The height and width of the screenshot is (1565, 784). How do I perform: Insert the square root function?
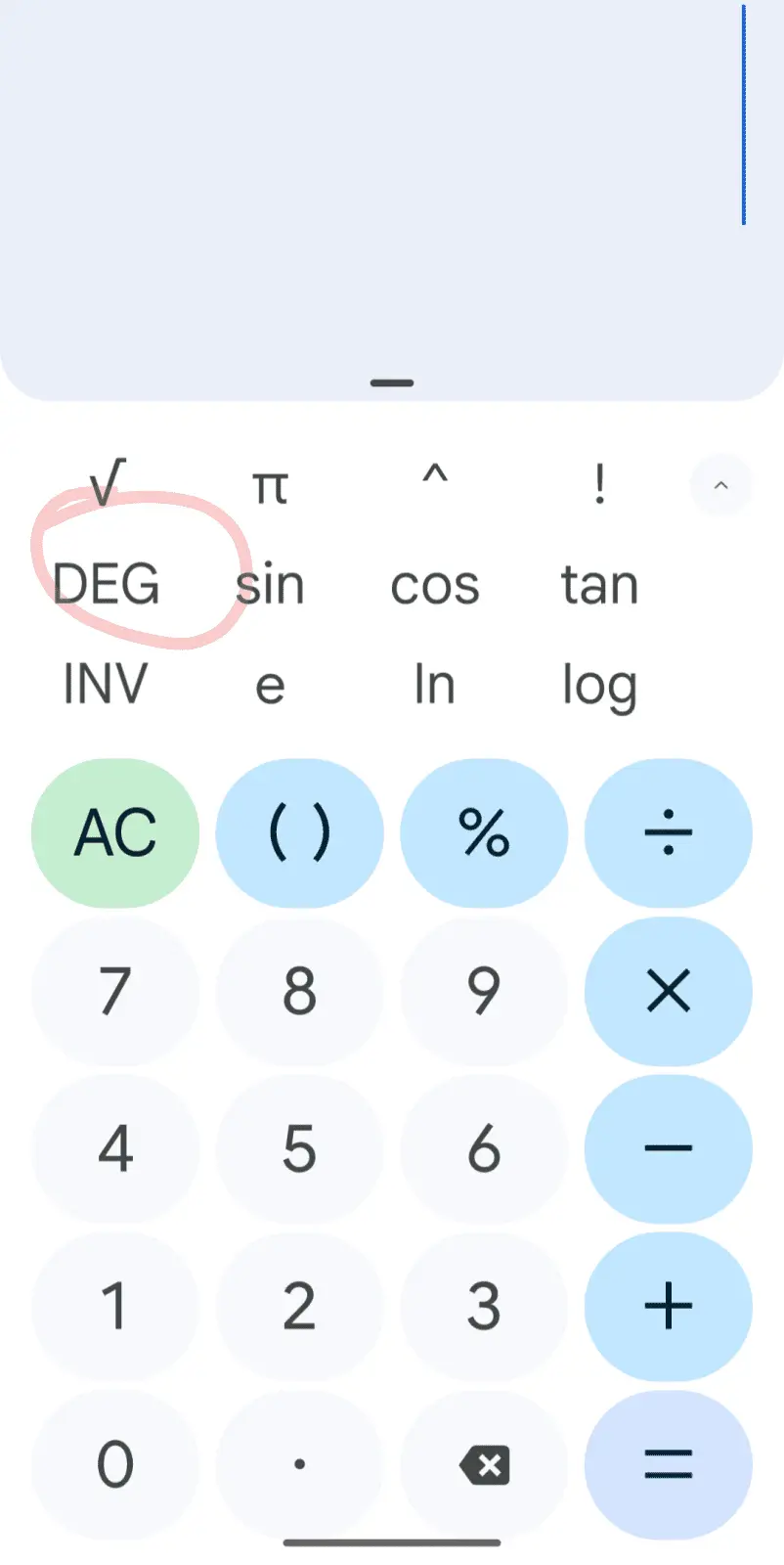coord(107,483)
